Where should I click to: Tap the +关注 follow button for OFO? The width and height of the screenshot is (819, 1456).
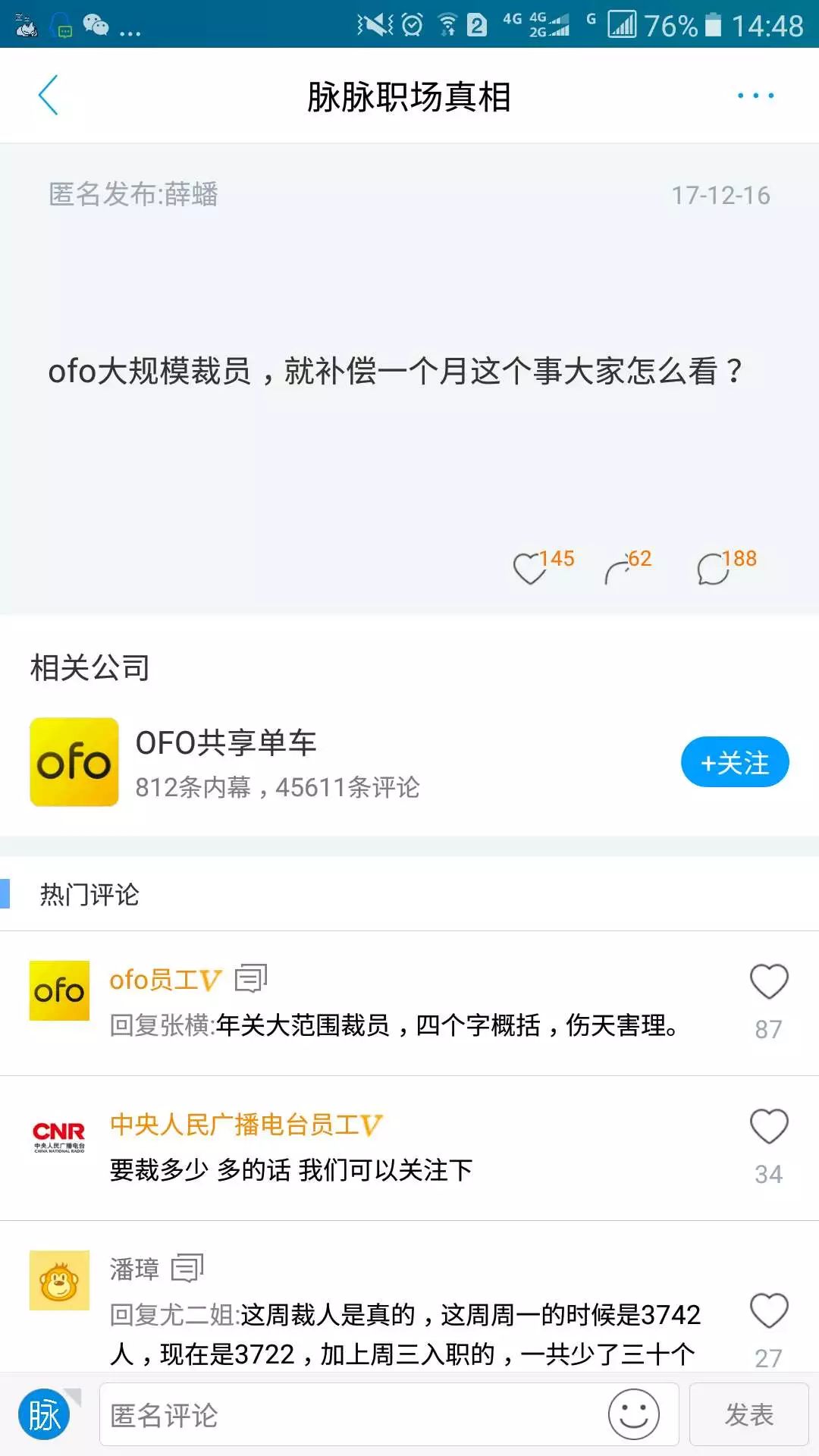coord(733,762)
